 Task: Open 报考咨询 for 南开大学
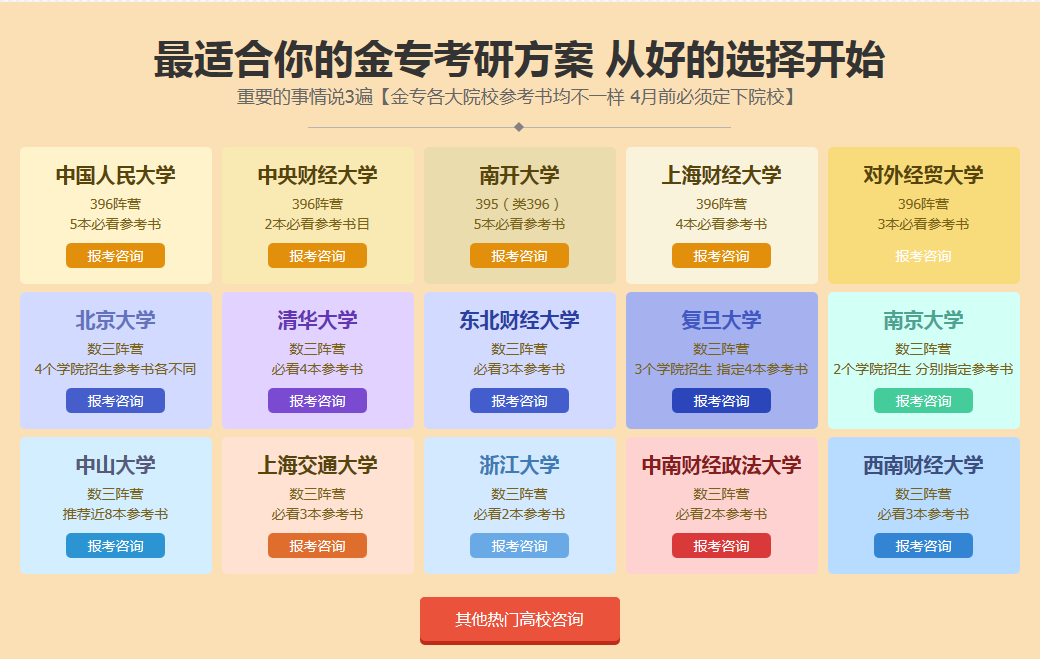coord(519,256)
